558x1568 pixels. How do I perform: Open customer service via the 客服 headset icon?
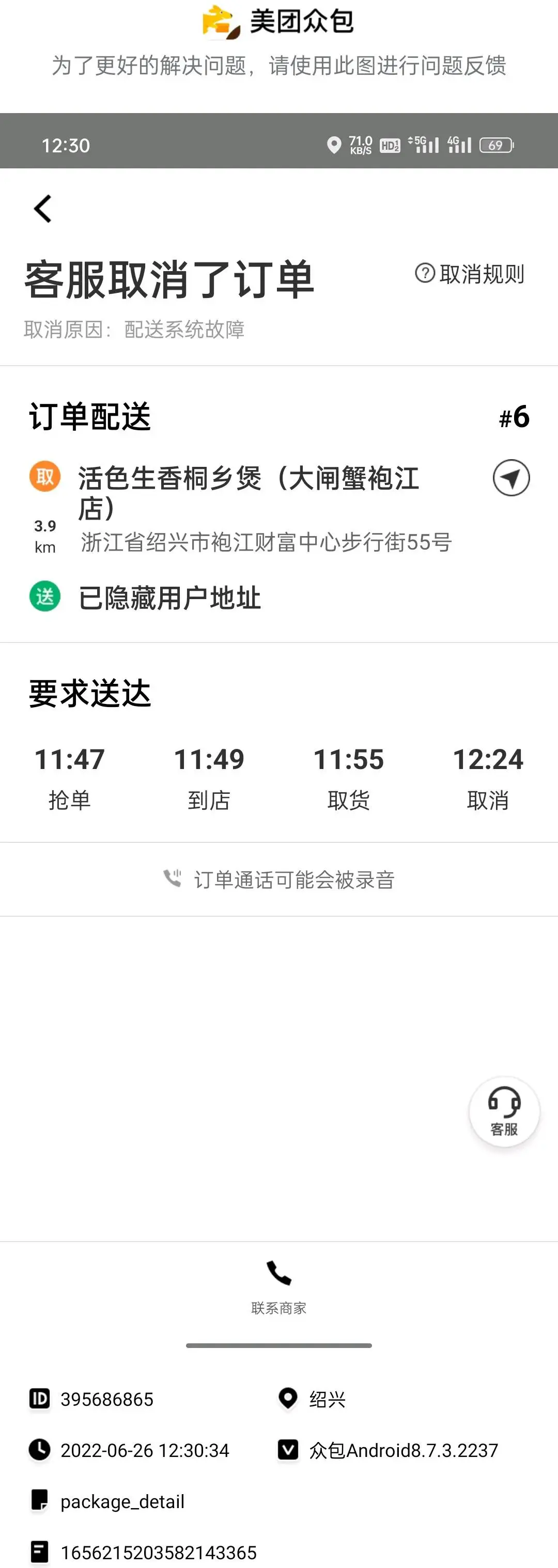point(504,1111)
